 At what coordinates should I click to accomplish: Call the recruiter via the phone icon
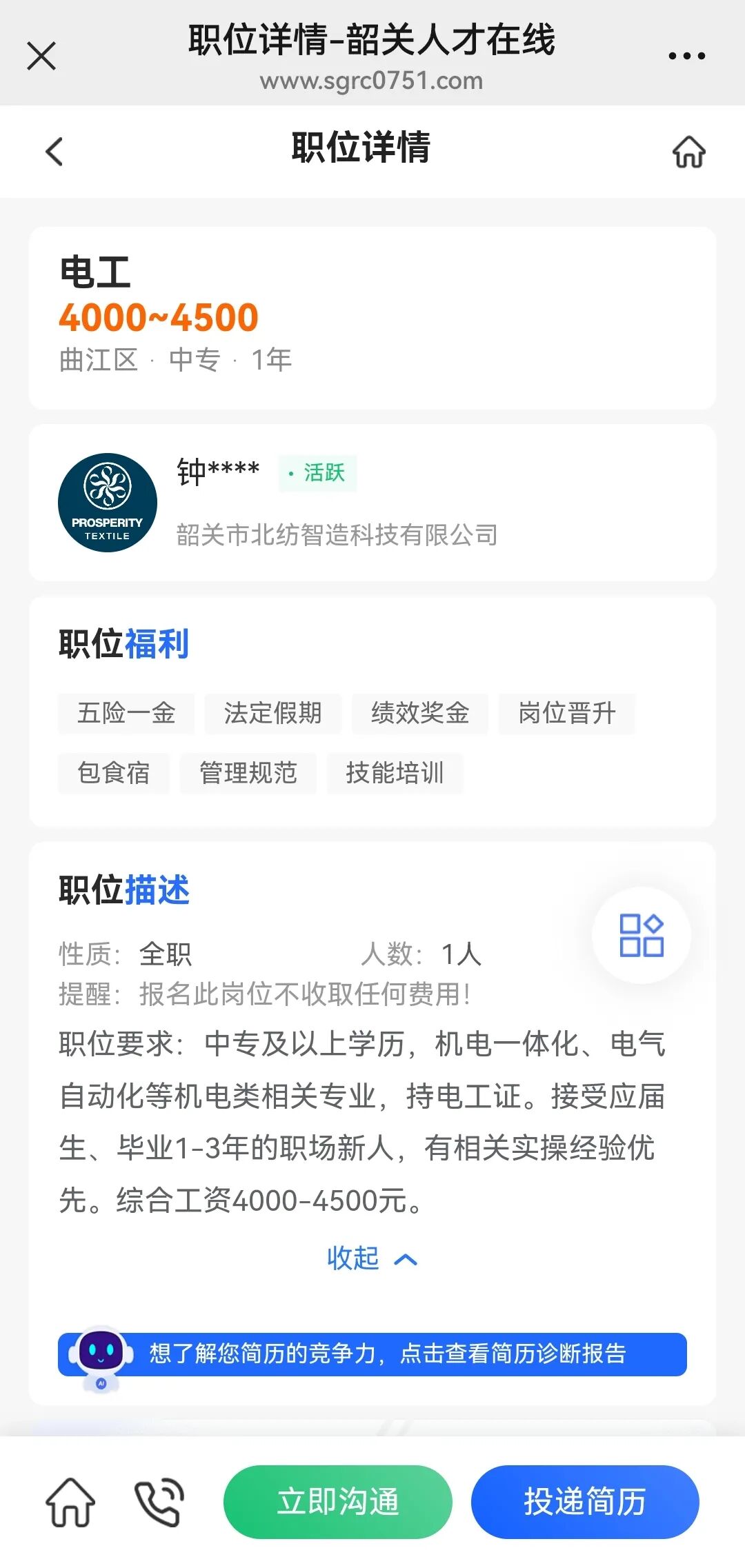(159, 1502)
